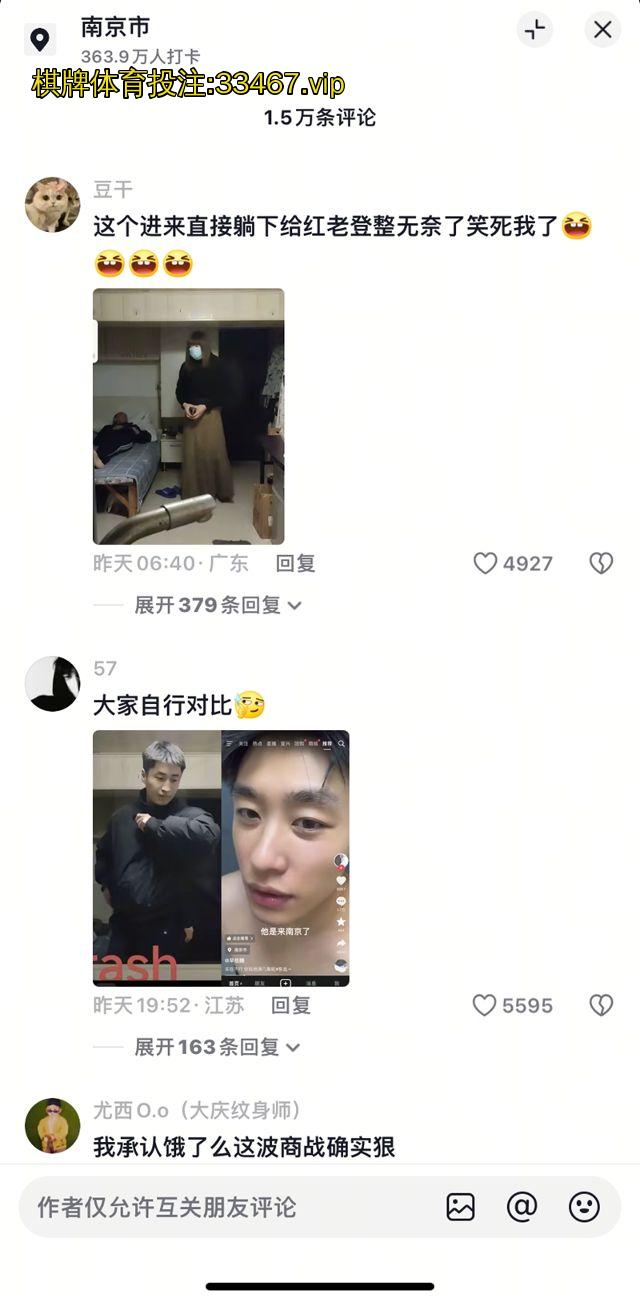The height and width of the screenshot is (1302, 640).
Task: Open 豆干's profile avatar
Action: (x=52, y=205)
